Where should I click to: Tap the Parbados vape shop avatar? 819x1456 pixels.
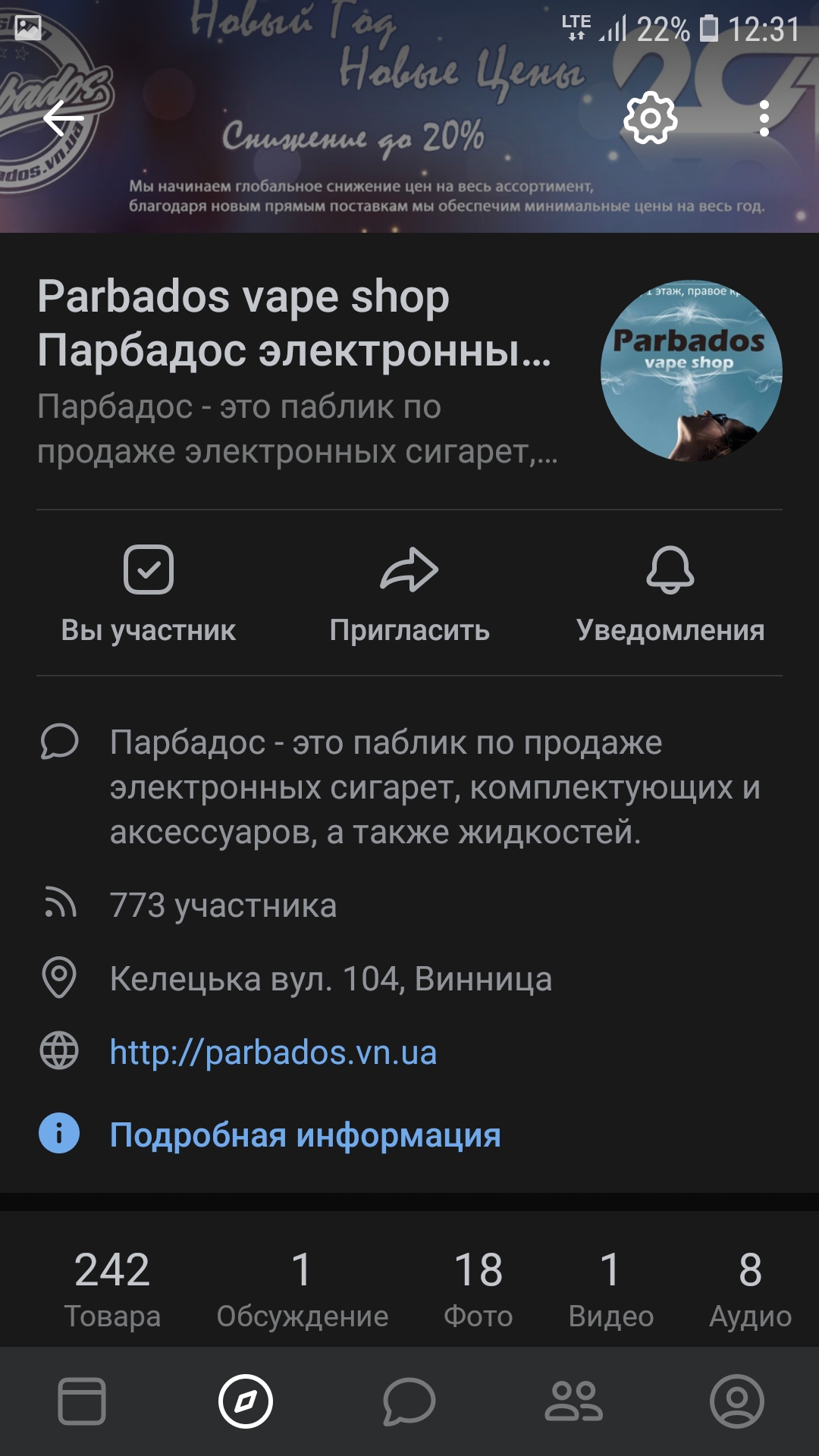[691, 371]
